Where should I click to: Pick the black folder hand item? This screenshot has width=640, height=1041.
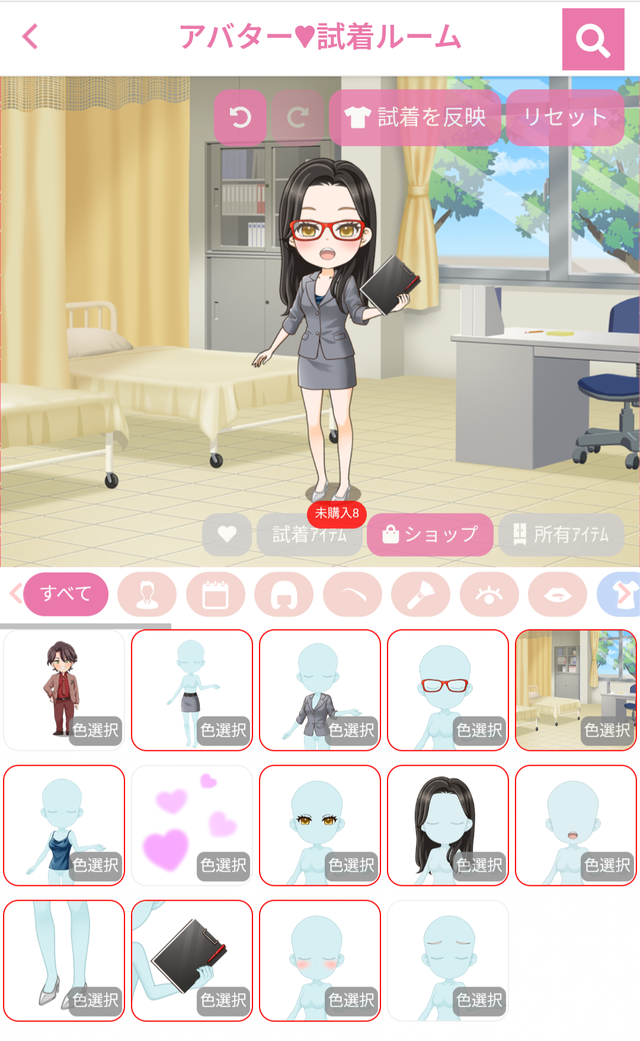click(192, 961)
